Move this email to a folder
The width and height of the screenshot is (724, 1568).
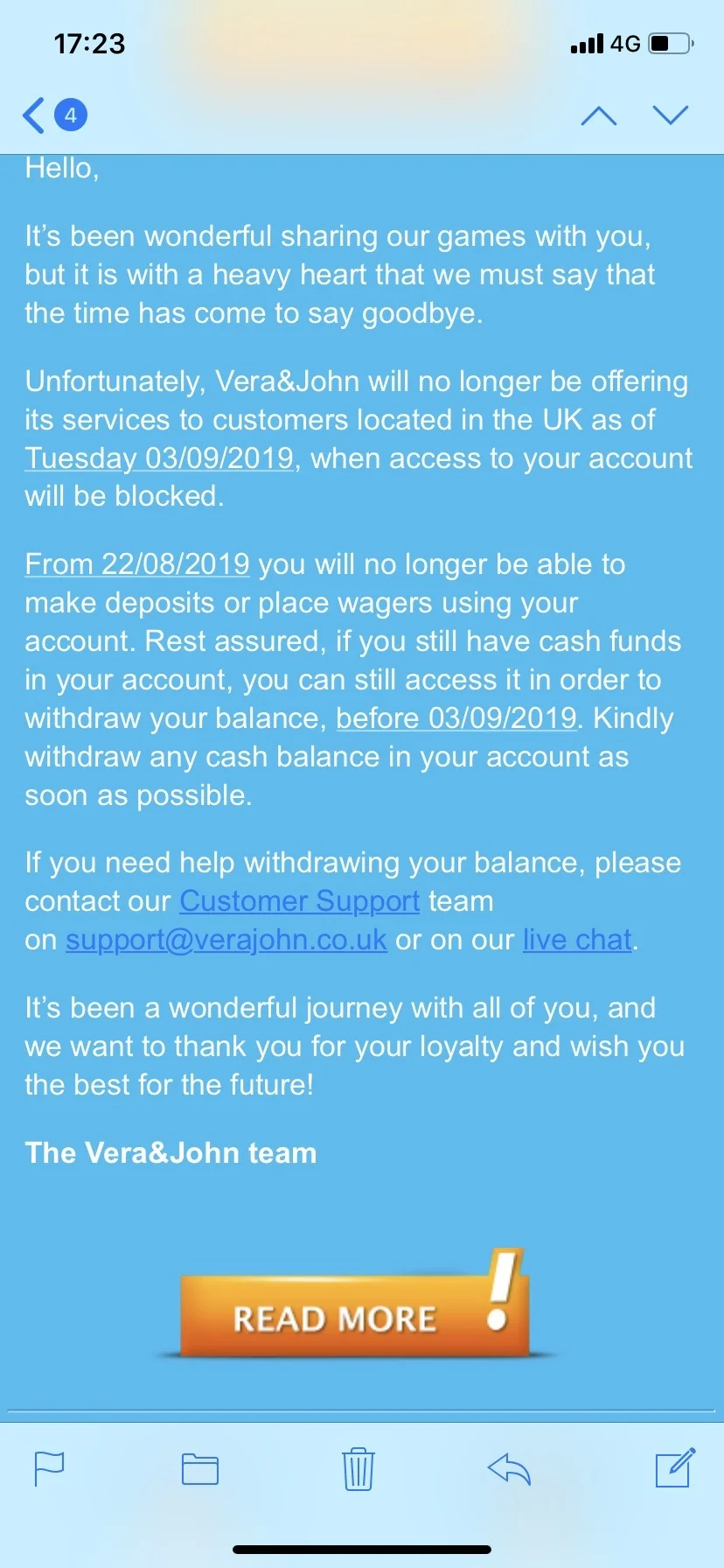[x=200, y=1469]
